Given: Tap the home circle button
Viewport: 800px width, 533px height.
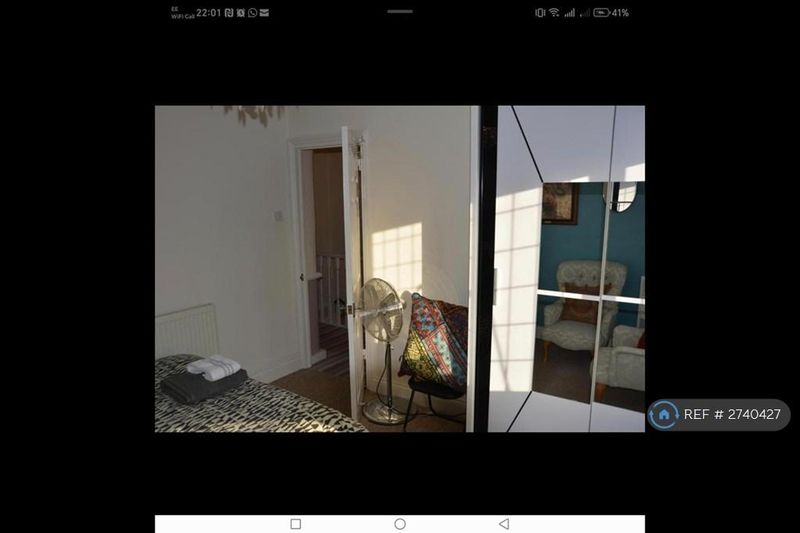Looking at the screenshot, I should click(x=400, y=524).
